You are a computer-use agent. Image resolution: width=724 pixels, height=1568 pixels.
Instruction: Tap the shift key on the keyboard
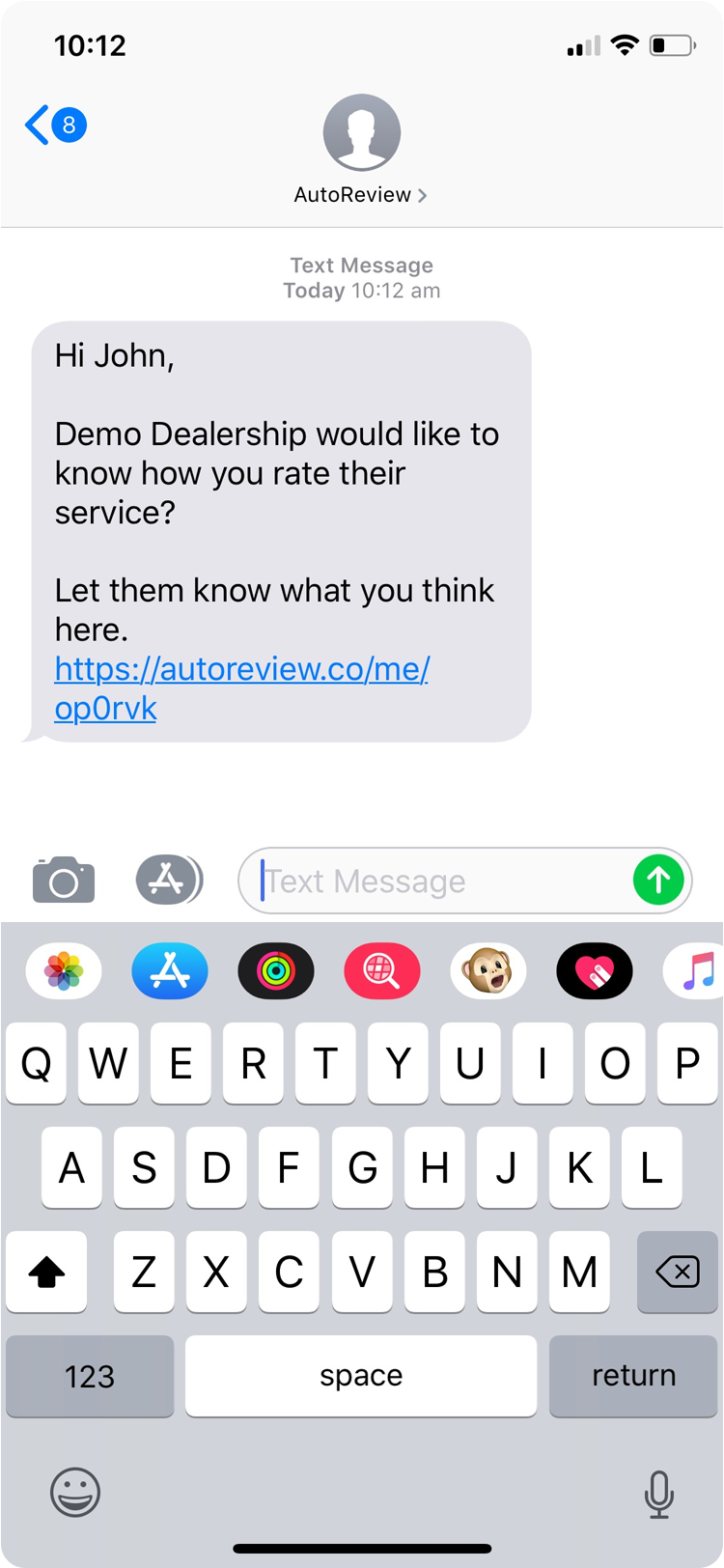[46, 1272]
